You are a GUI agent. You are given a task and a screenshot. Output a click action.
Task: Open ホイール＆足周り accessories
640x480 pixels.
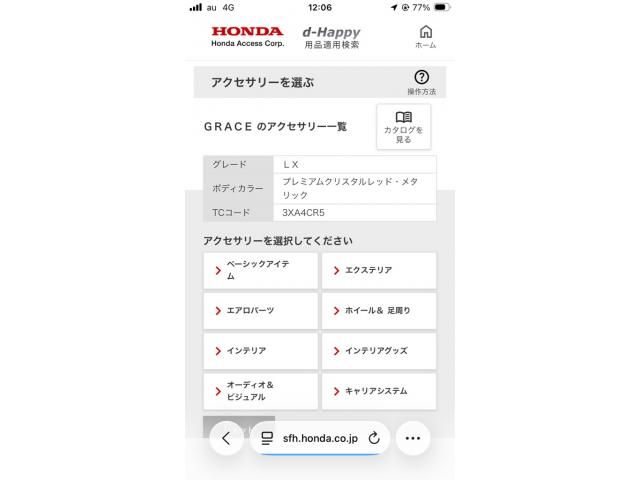pyautogui.click(x=378, y=311)
